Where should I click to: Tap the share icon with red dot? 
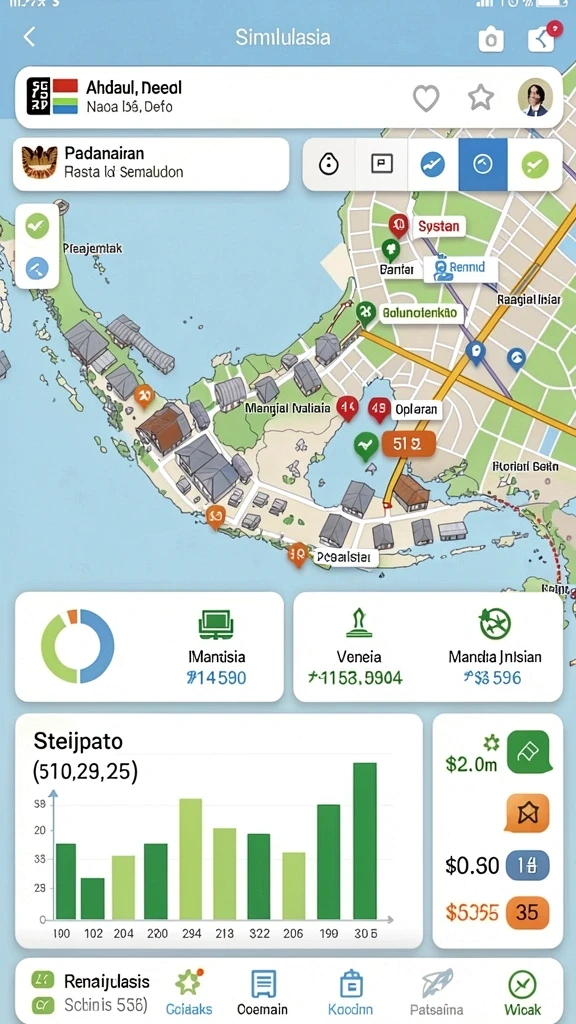coord(541,40)
